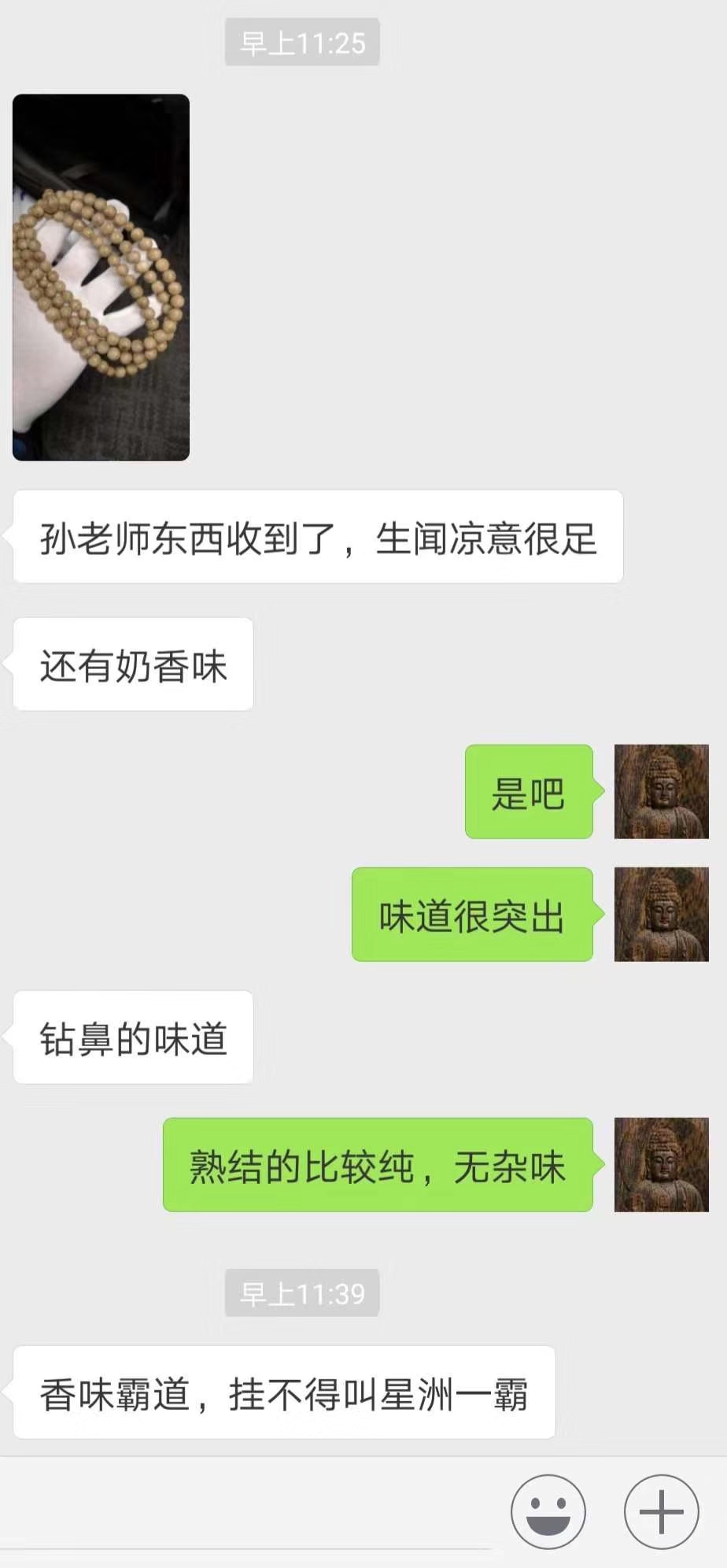Screen dimensions: 727x1568
Task: Open Buddha avatar beside 熟结的比较纯 message
Action: pos(661,1164)
